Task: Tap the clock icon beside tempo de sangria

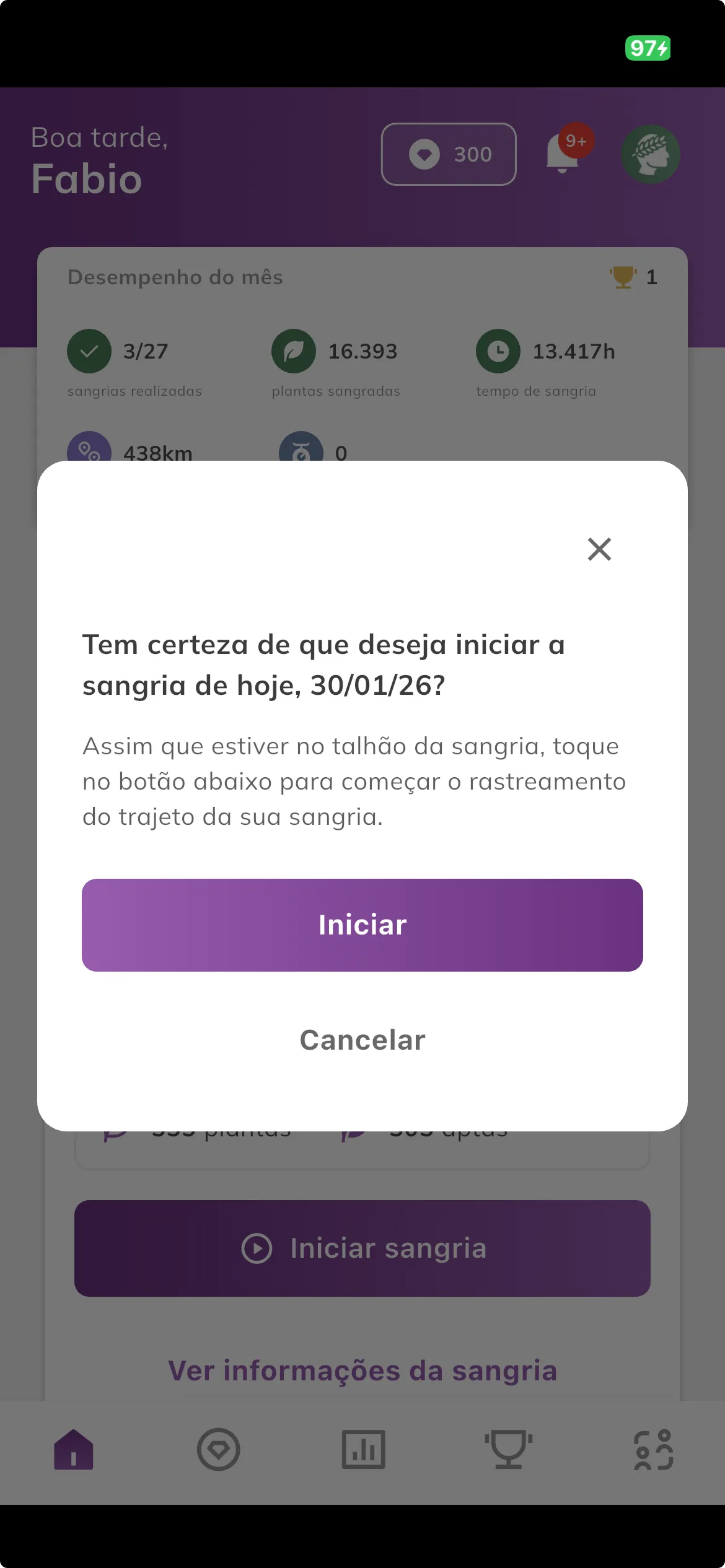Action: pyautogui.click(x=499, y=352)
